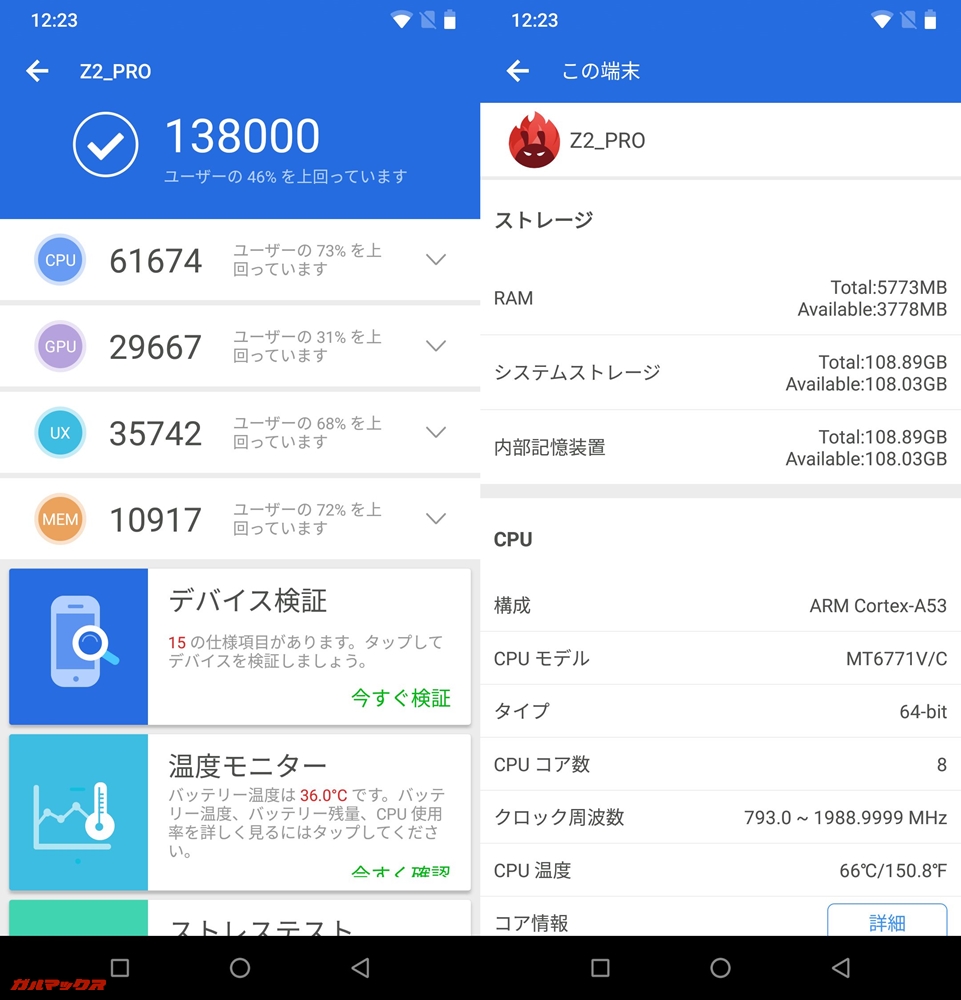
Task: Expand the UX score details chevron
Action: (436, 432)
